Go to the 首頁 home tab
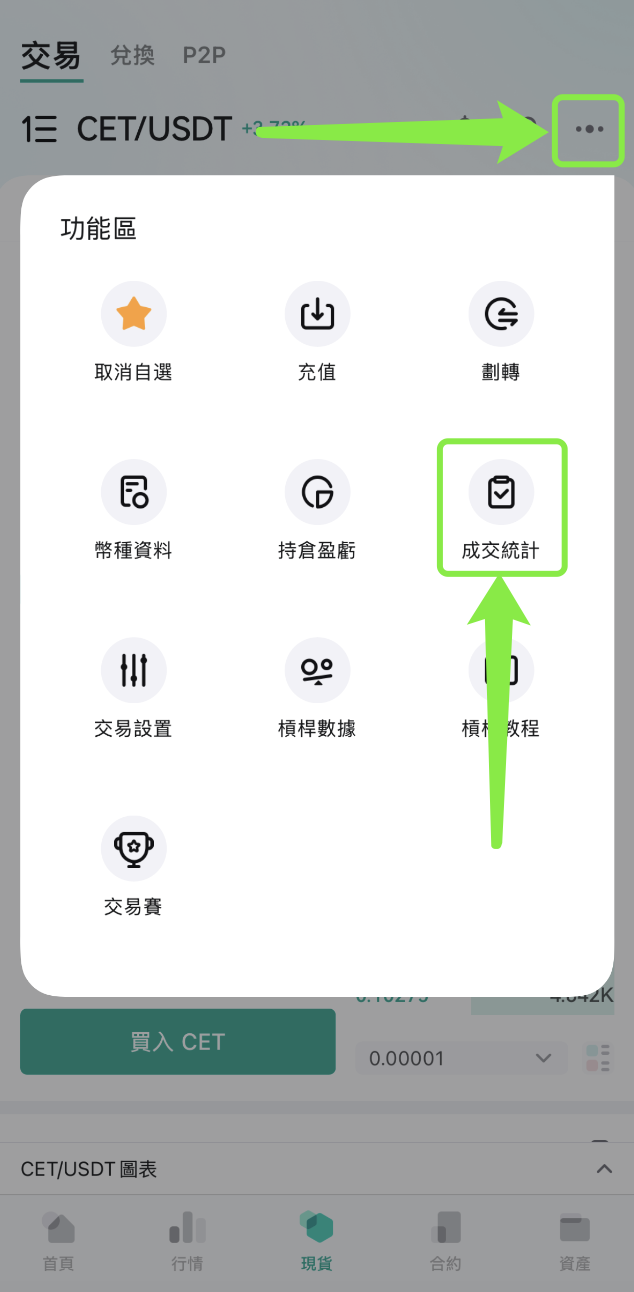Image resolution: width=634 pixels, height=1292 pixels. (58, 1242)
